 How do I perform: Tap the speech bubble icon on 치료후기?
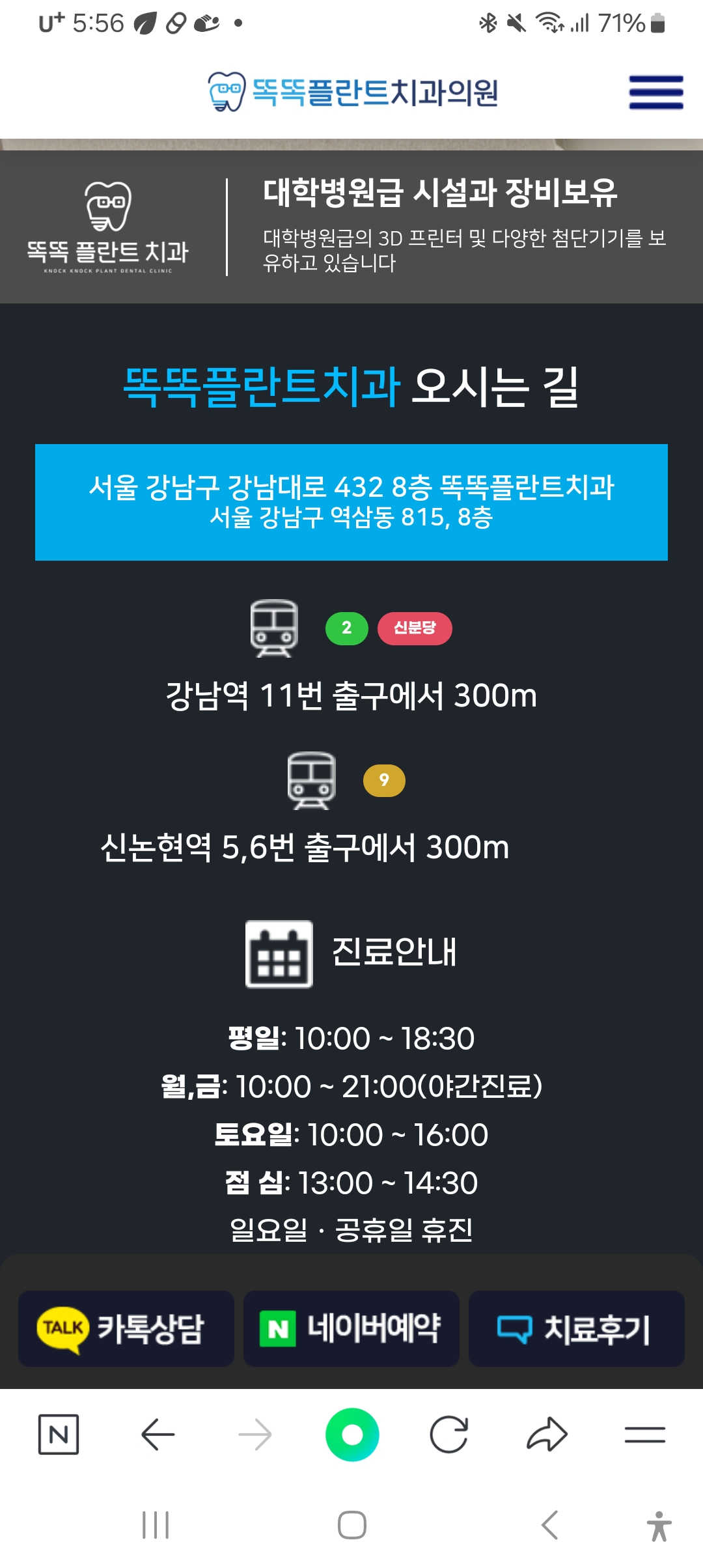[514, 1327]
